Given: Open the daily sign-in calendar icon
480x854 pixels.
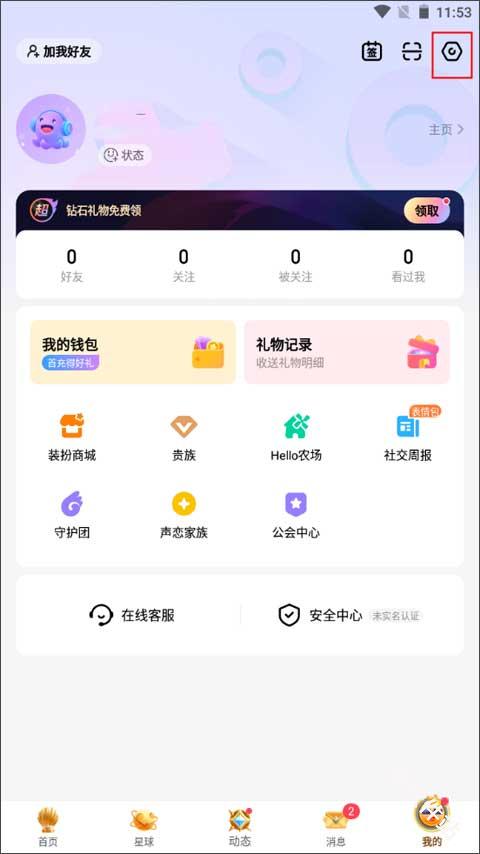Looking at the screenshot, I should pyautogui.click(x=372, y=52).
